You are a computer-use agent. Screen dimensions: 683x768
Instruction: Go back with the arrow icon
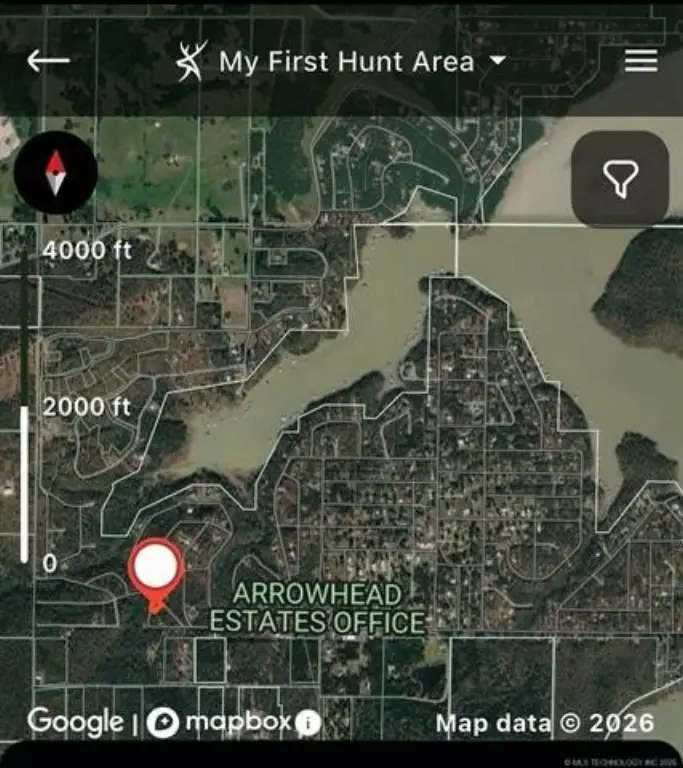48,61
